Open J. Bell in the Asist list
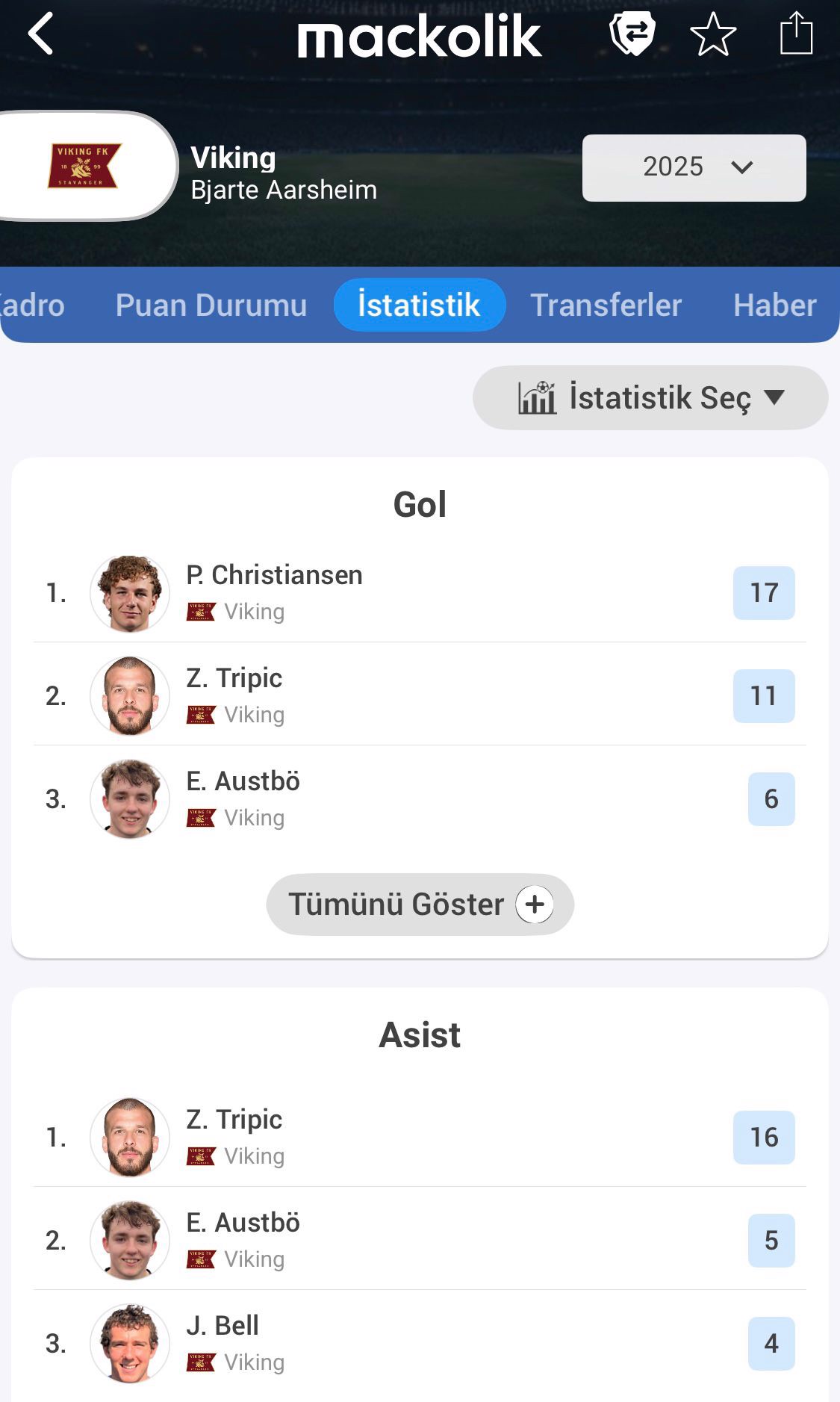 click(x=223, y=1342)
